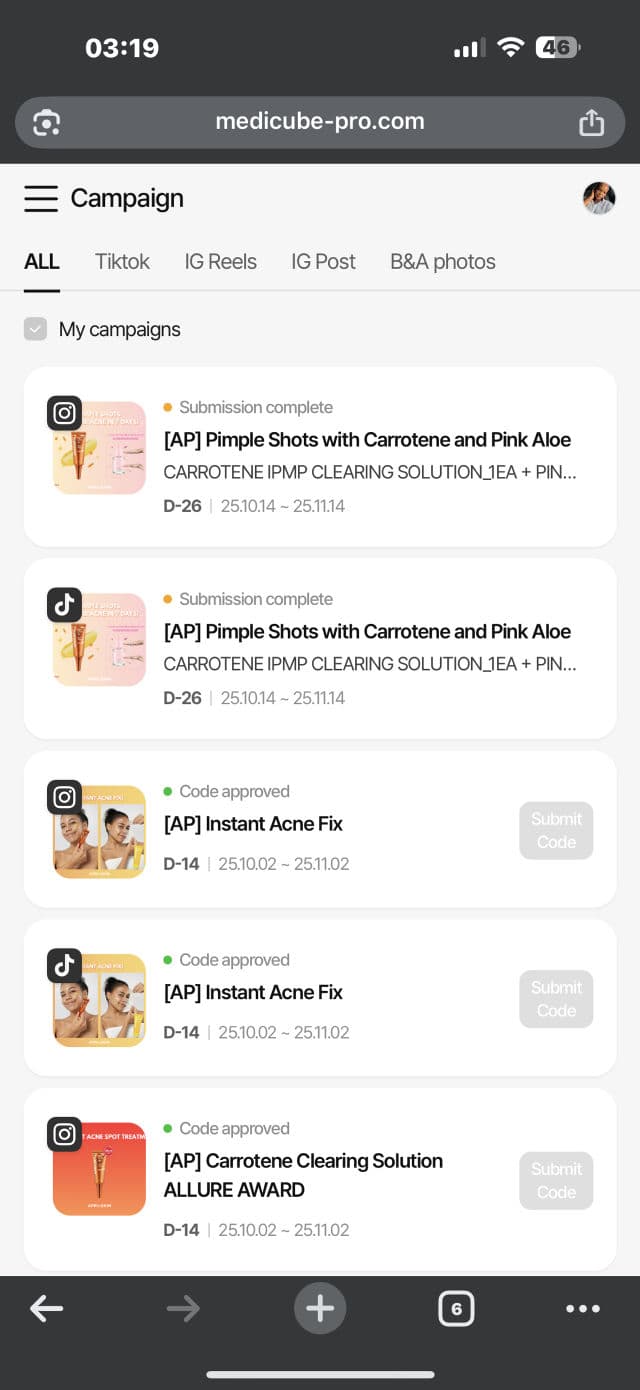Open the profile avatar

point(599,198)
